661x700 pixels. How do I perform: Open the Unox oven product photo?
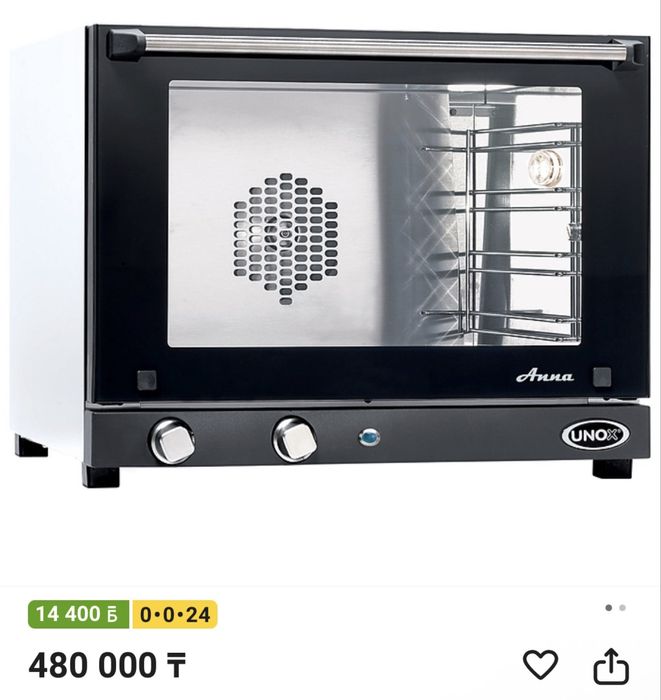tap(330, 260)
